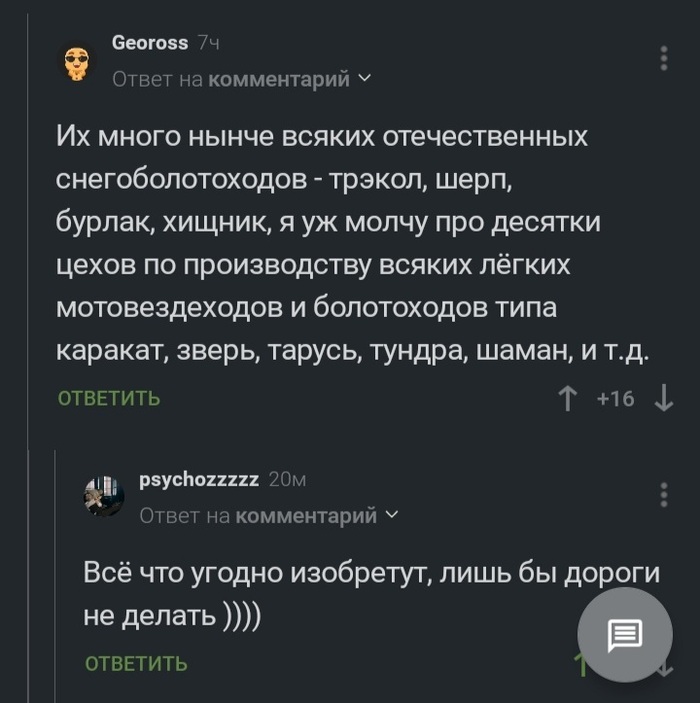Reply to Geoross's comment with ОТВЕТИТЬ

click(x=108, y=398)
